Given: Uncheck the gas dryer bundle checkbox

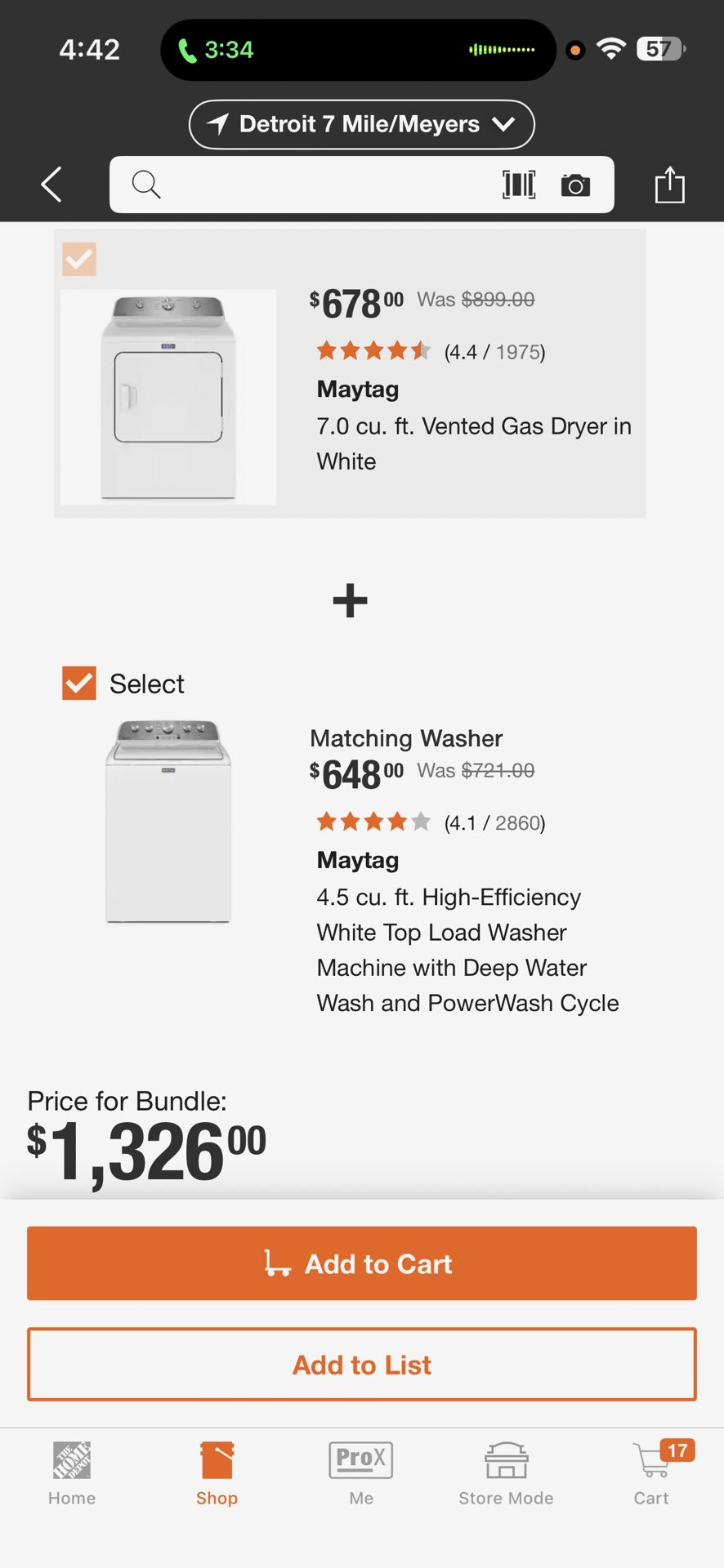Looking at the screenshot, I should coord(78,259).
